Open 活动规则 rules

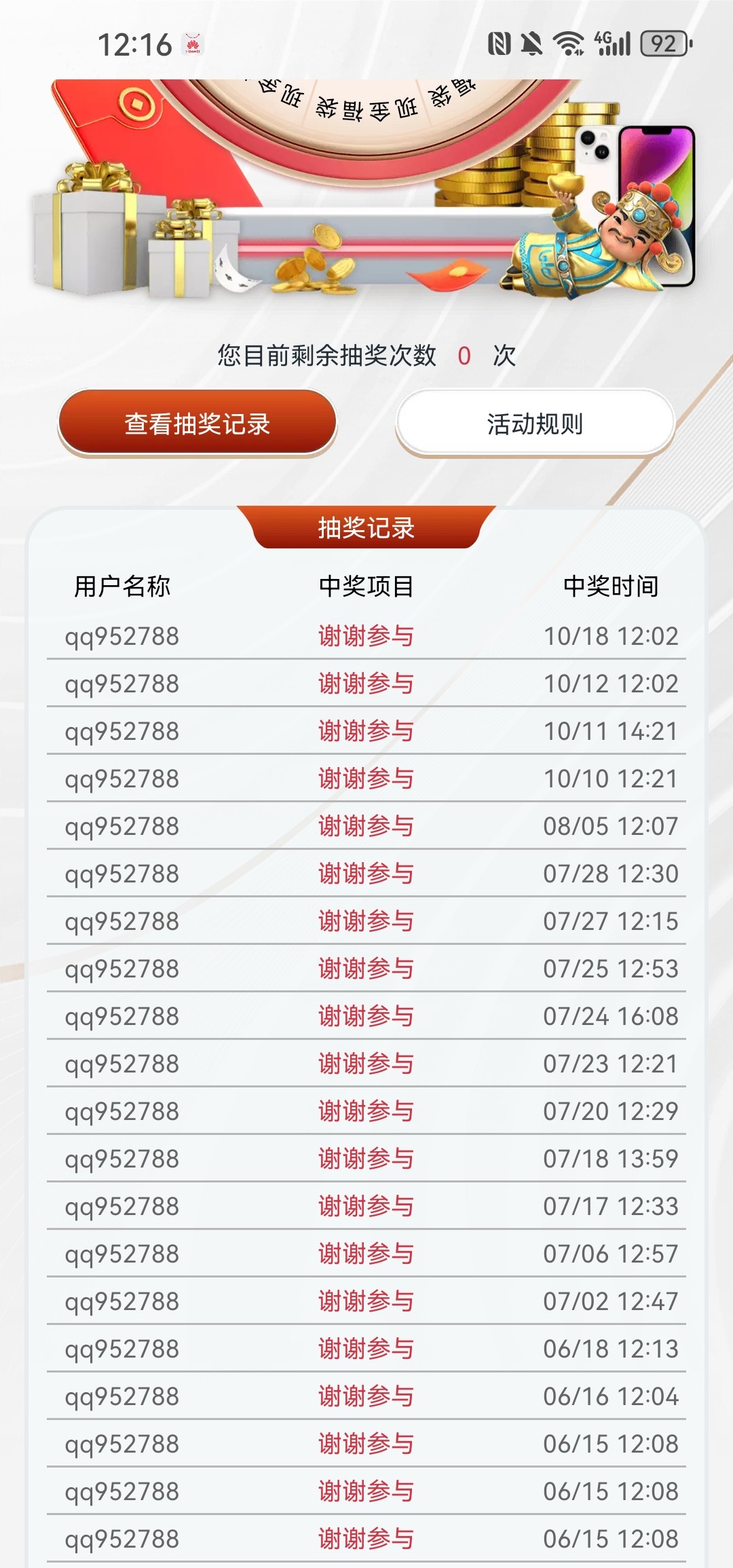[x=535, y=423]
